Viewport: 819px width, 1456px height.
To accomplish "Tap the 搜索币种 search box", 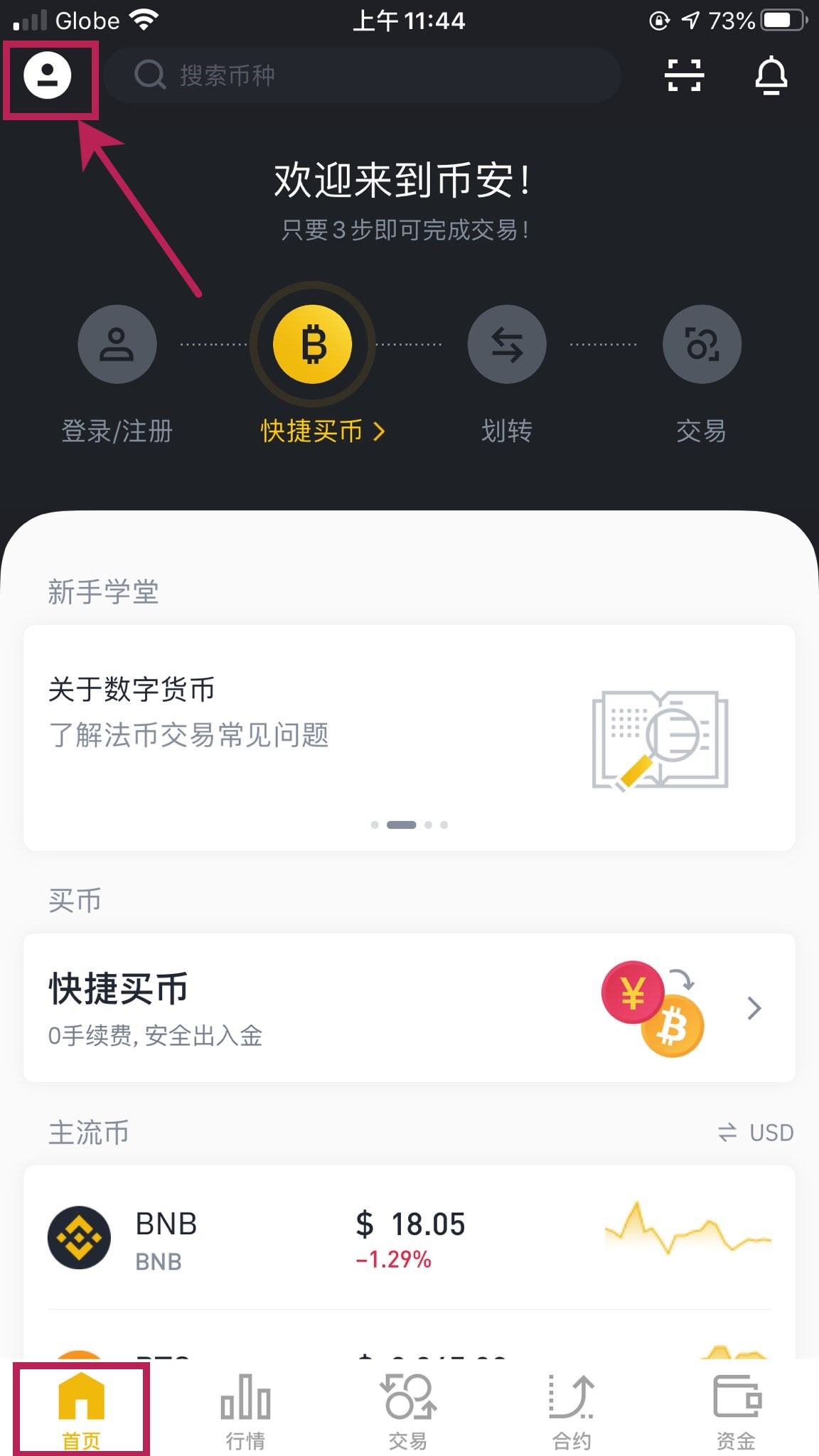I will [x=363, y=75].
